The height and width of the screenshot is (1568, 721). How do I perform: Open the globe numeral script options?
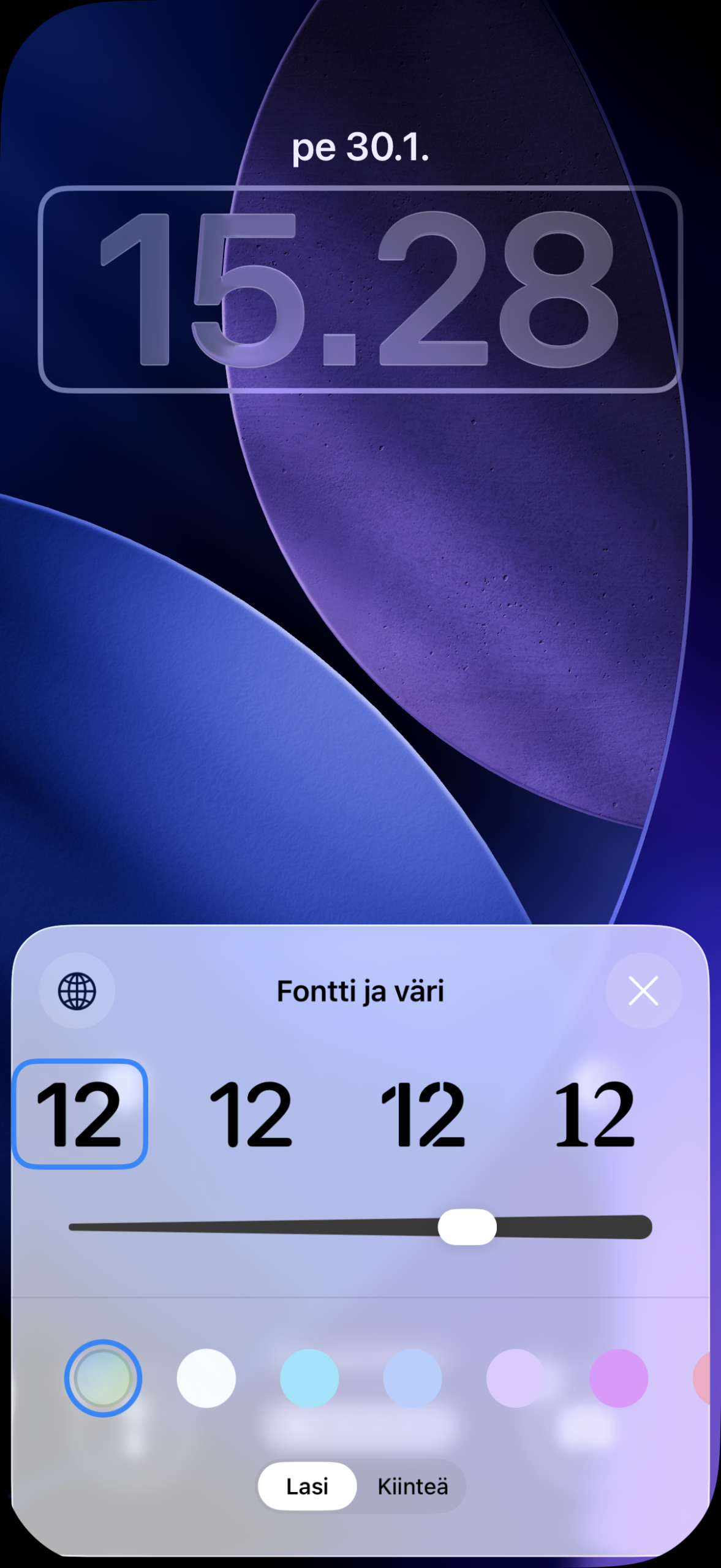[x=77, y=990]
